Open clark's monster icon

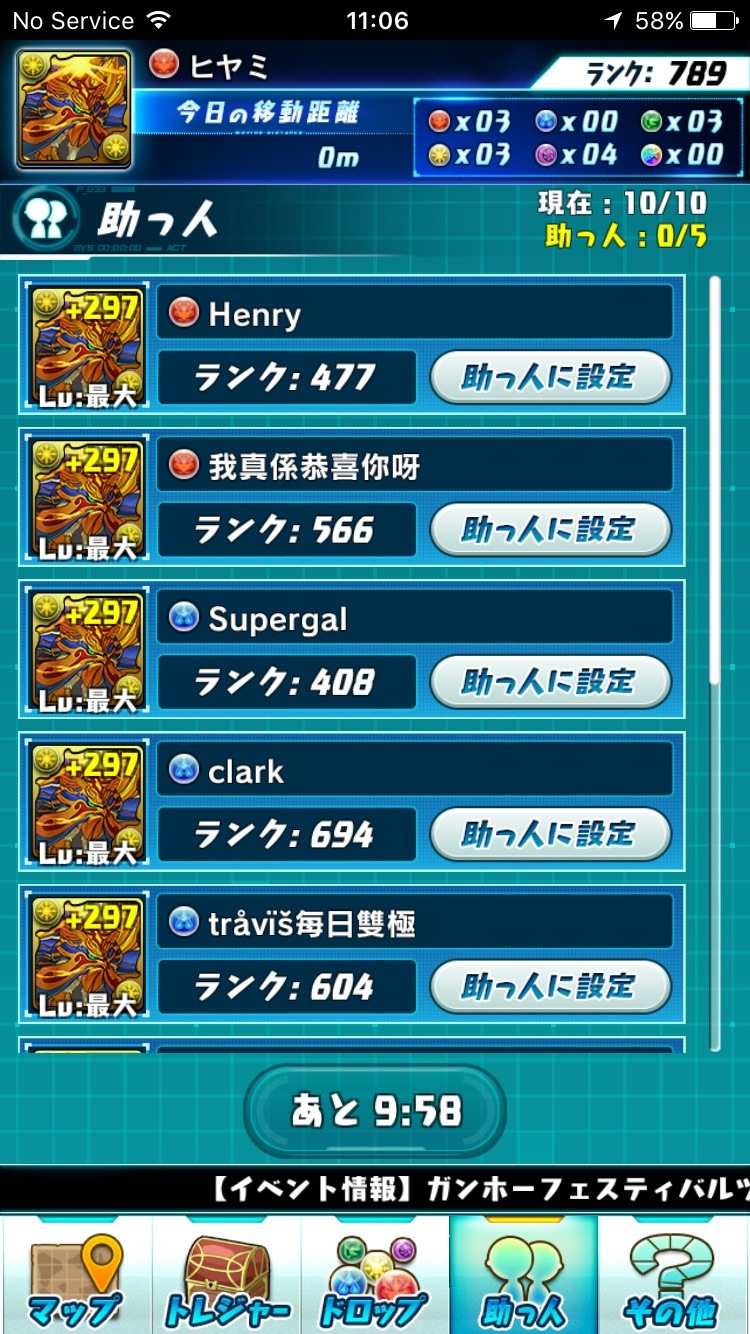(84, 803)
